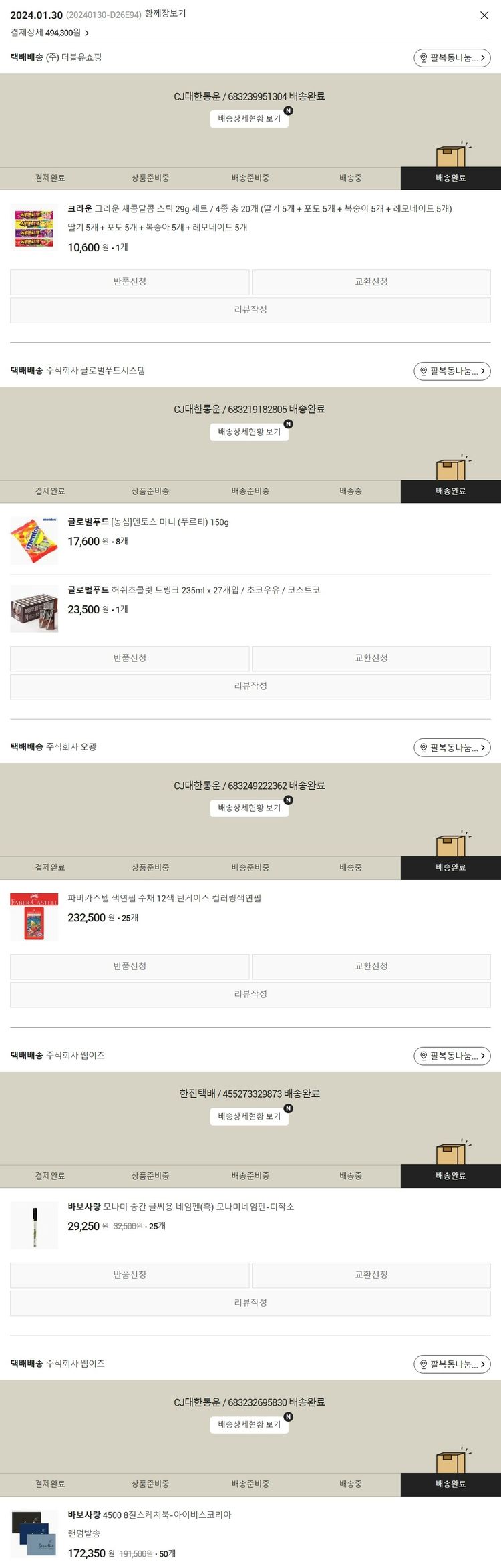Open 파버카스텔 색연필 product item
501x1568 pixels.
164,899
